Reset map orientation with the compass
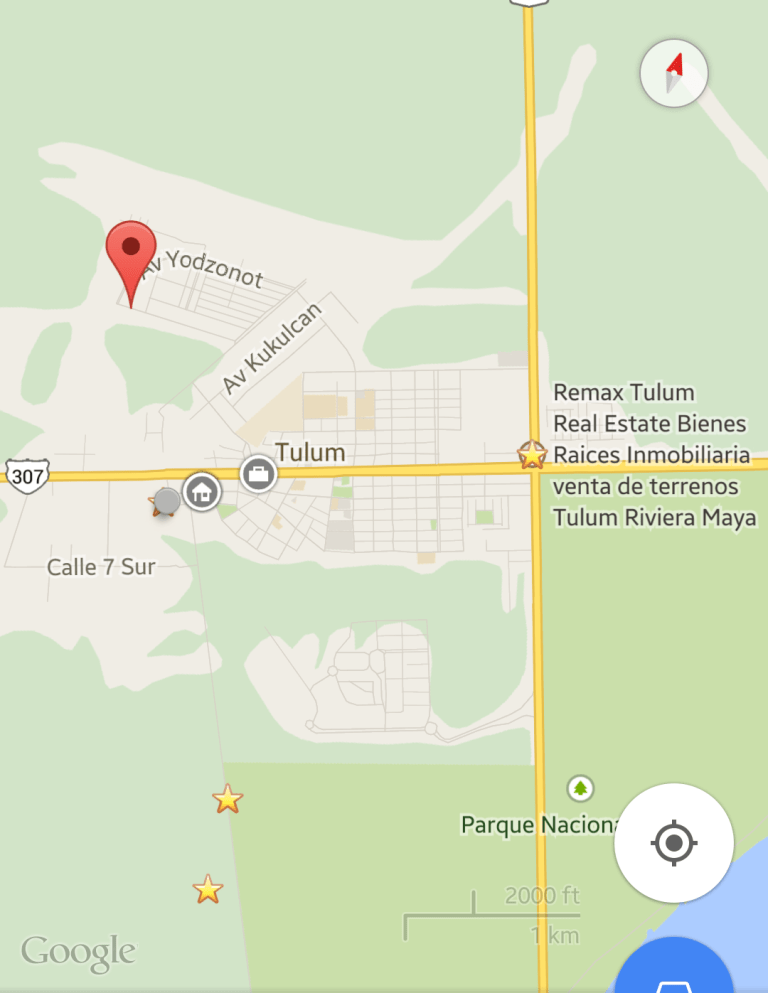 click(x=674, y=73)
